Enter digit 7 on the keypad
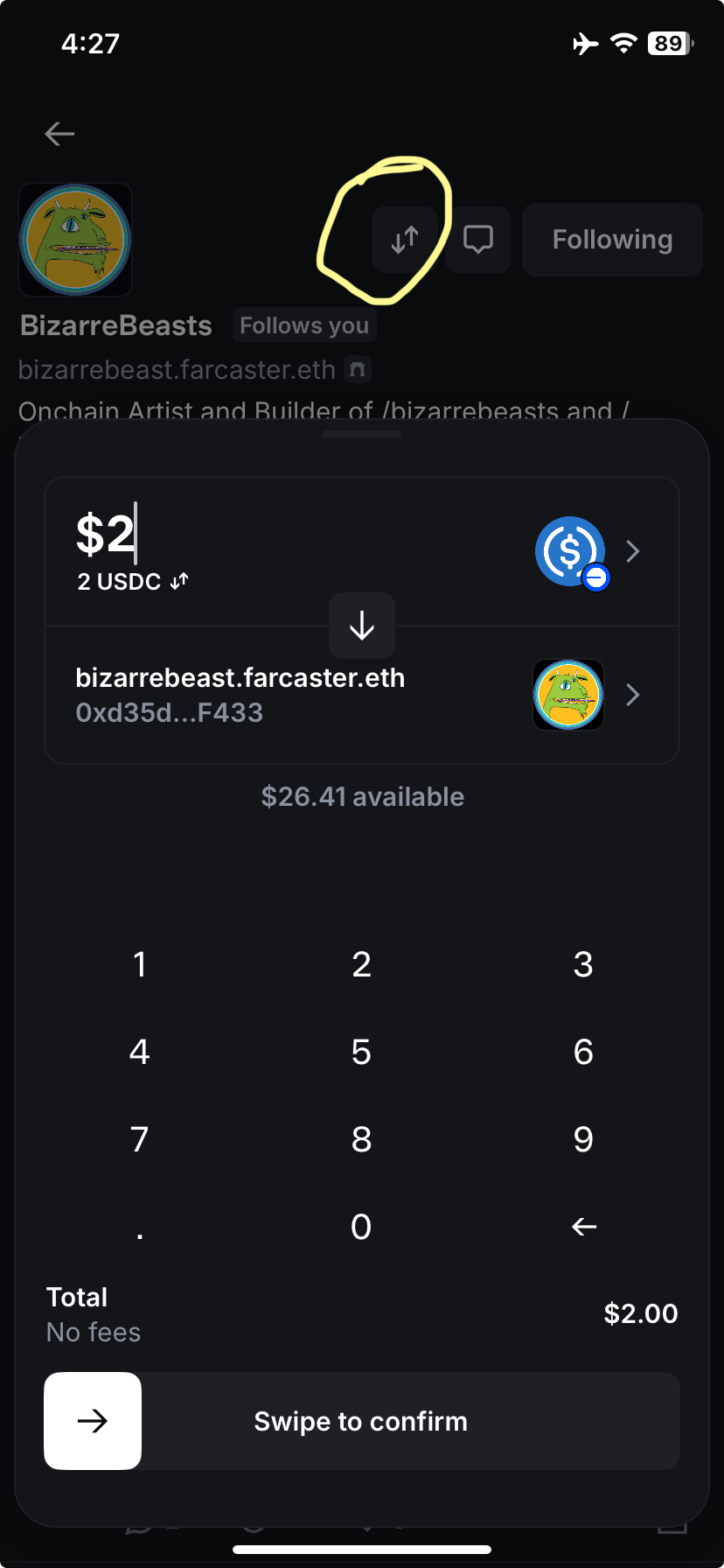 (140, 1139)
